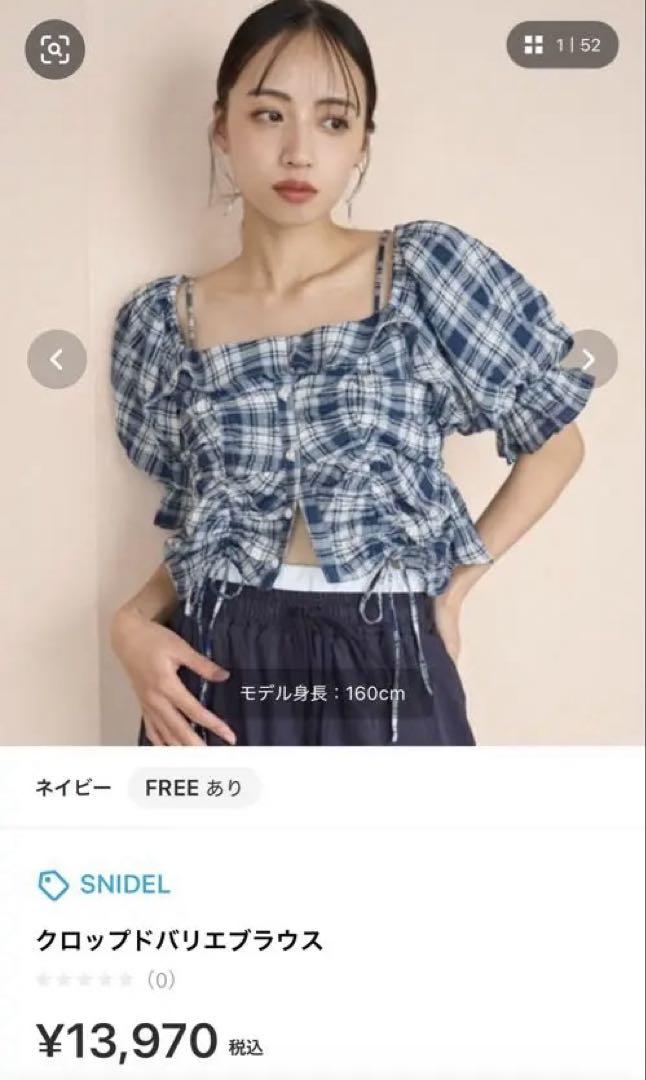Open the photo grid showing 1 of 52
The width and height of the screenshot is (646, 1080).
coord(562,45)
